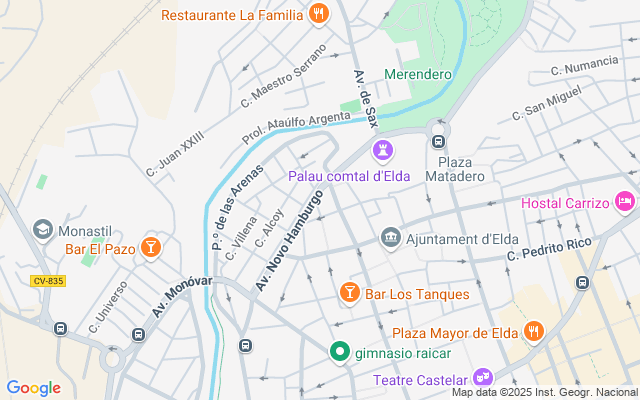Select the Palau comtal d'Elda pin
This screenshot has width=640, height=400.
(381, 152)
